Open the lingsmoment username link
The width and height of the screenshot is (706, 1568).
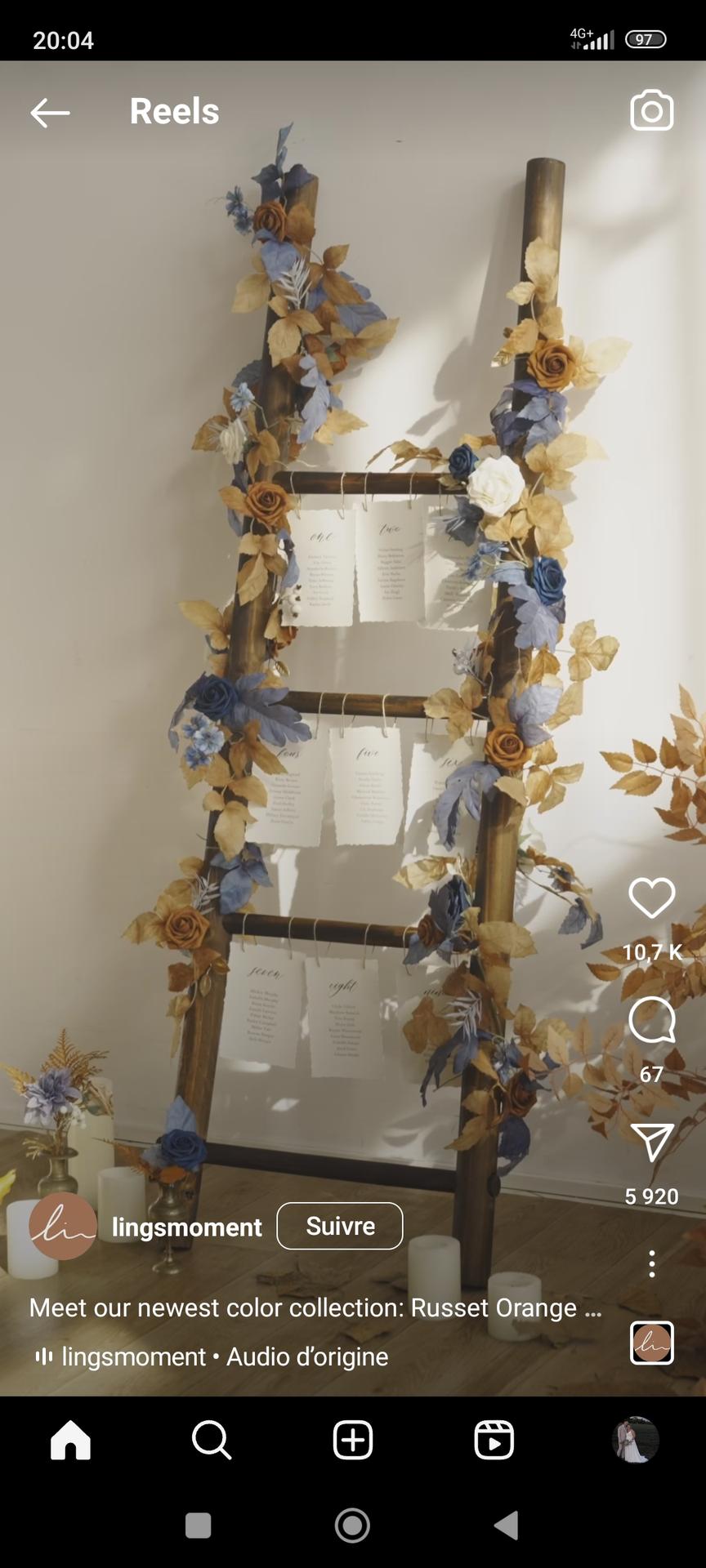tap(186, 1227)
